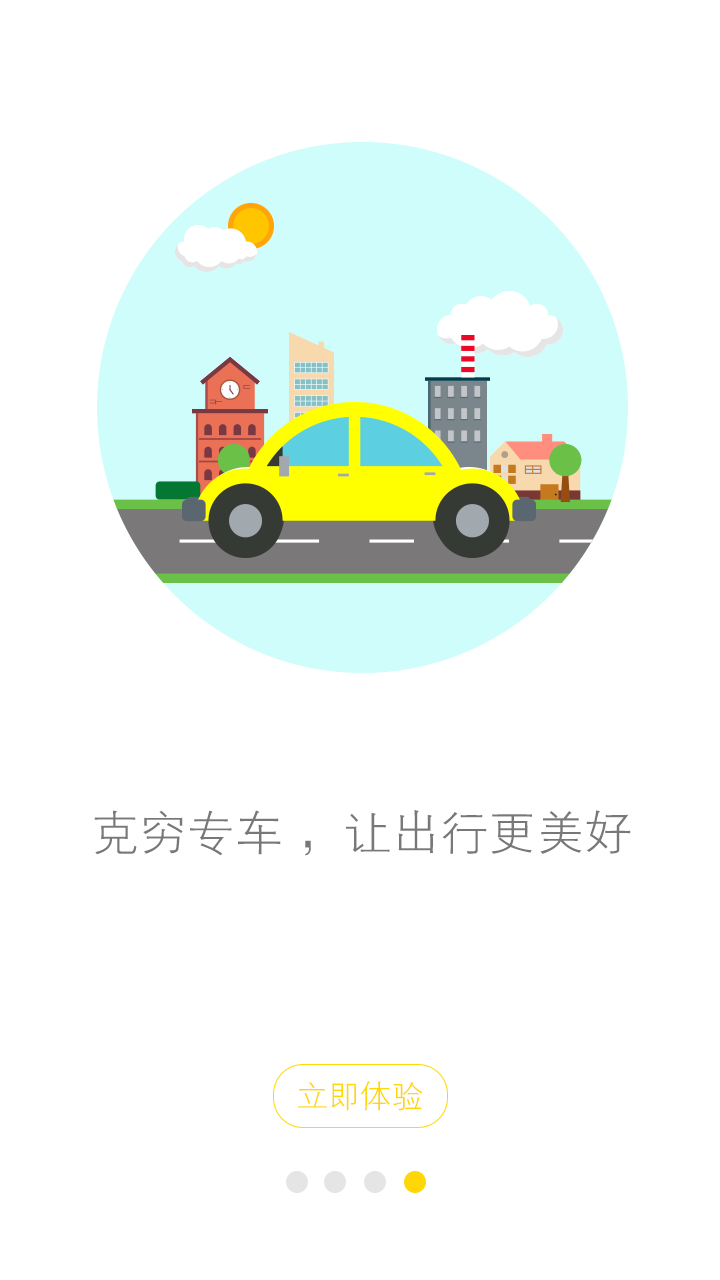Viewport: 720px width, 1280px height.
Task: Click the green tree next to the house
Action: point(567,462)
